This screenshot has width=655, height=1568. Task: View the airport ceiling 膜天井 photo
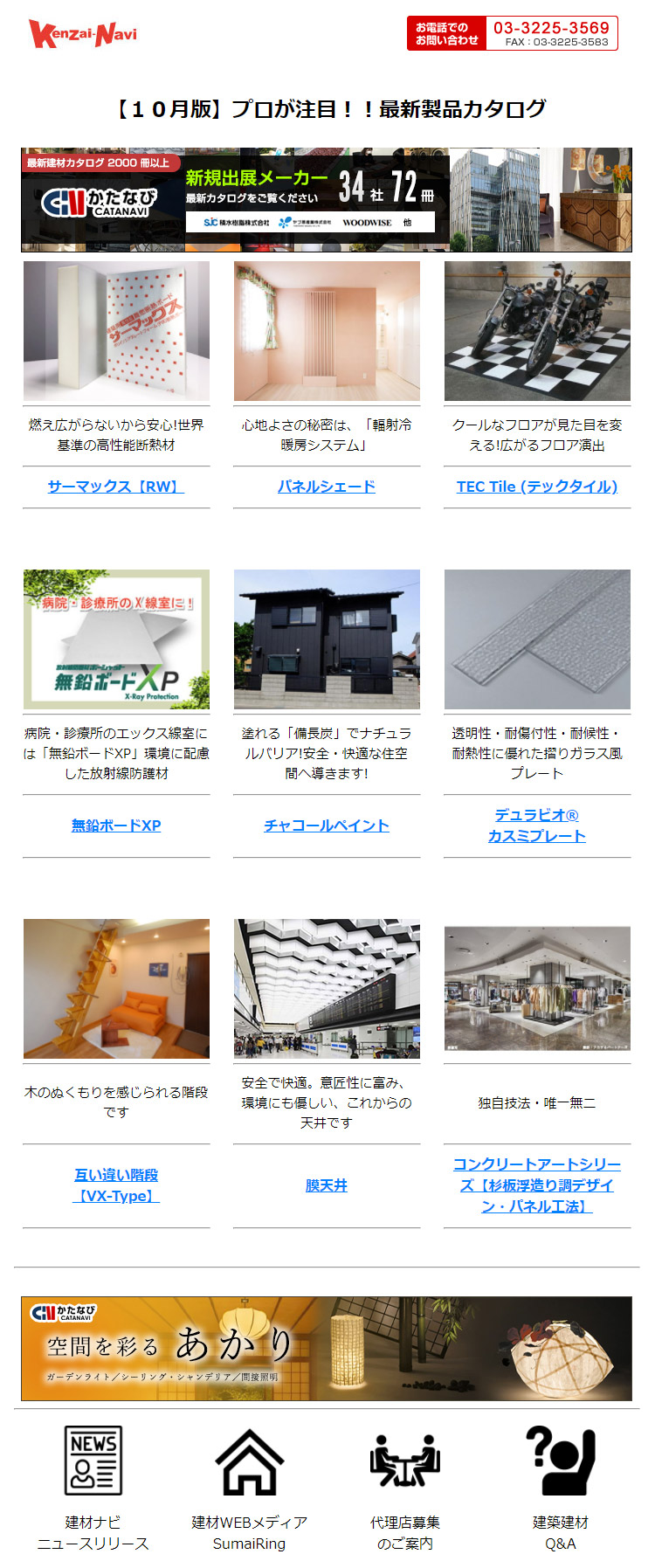point(327,989)
